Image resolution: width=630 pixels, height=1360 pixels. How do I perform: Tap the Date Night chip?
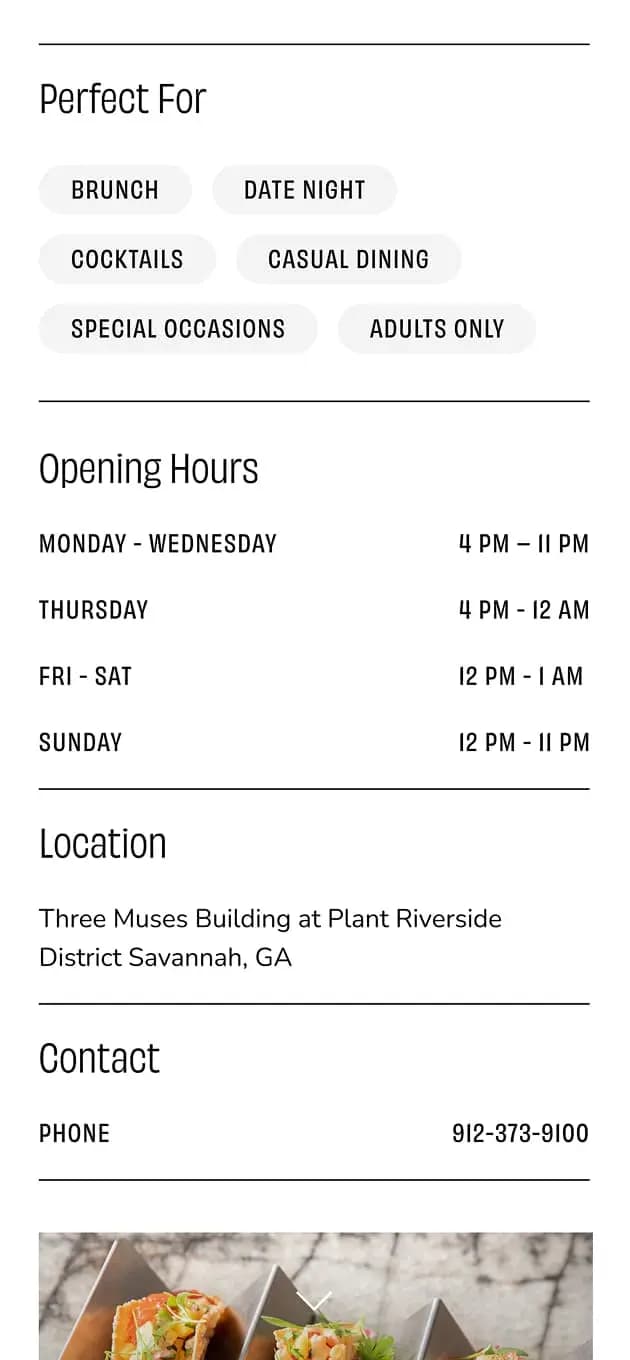pyautogui.click(x=304, y=190)
